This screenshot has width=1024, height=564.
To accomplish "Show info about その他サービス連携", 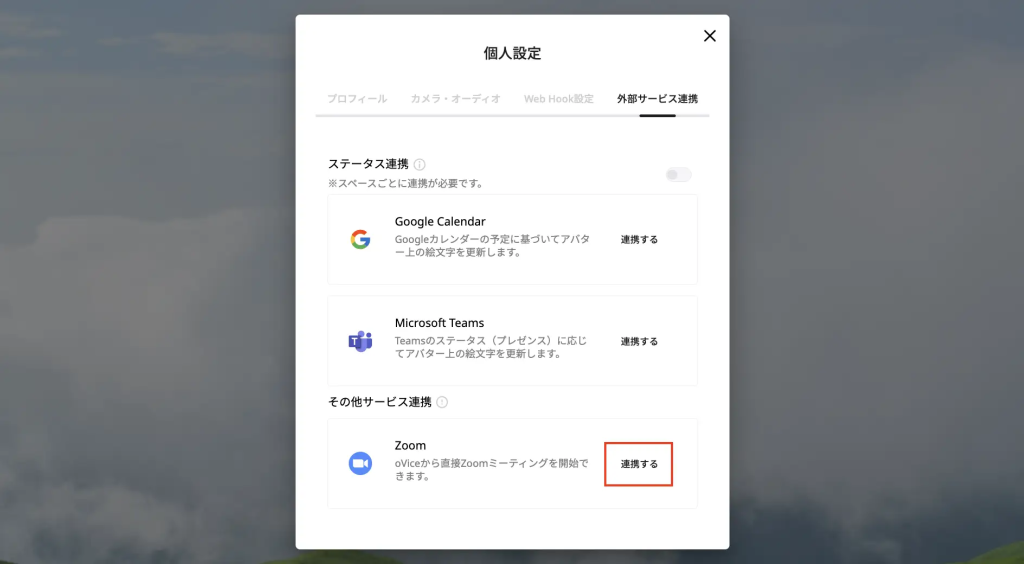I will click(x=442, y=402).
